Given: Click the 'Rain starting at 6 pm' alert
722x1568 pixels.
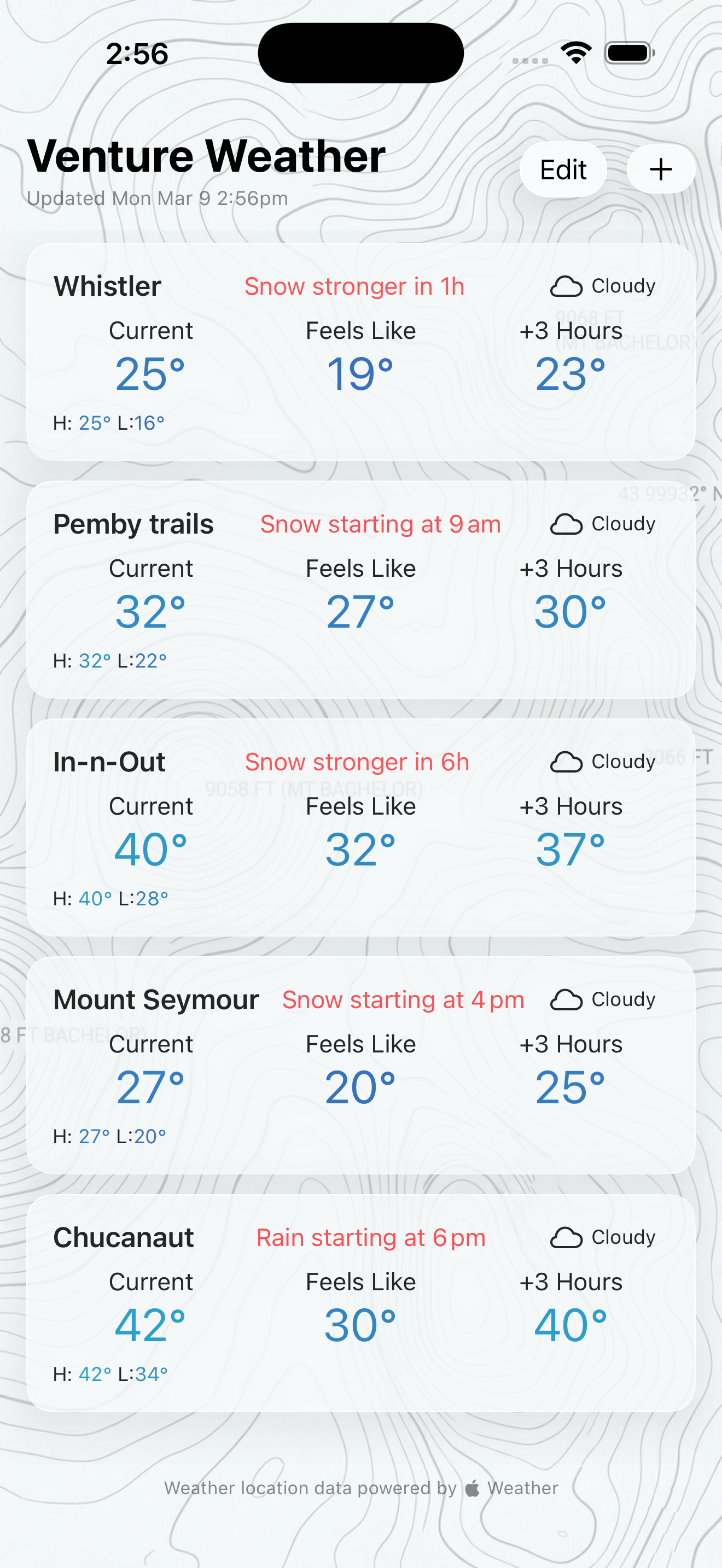Looking at the screenshot, I should click(371, 1236).
